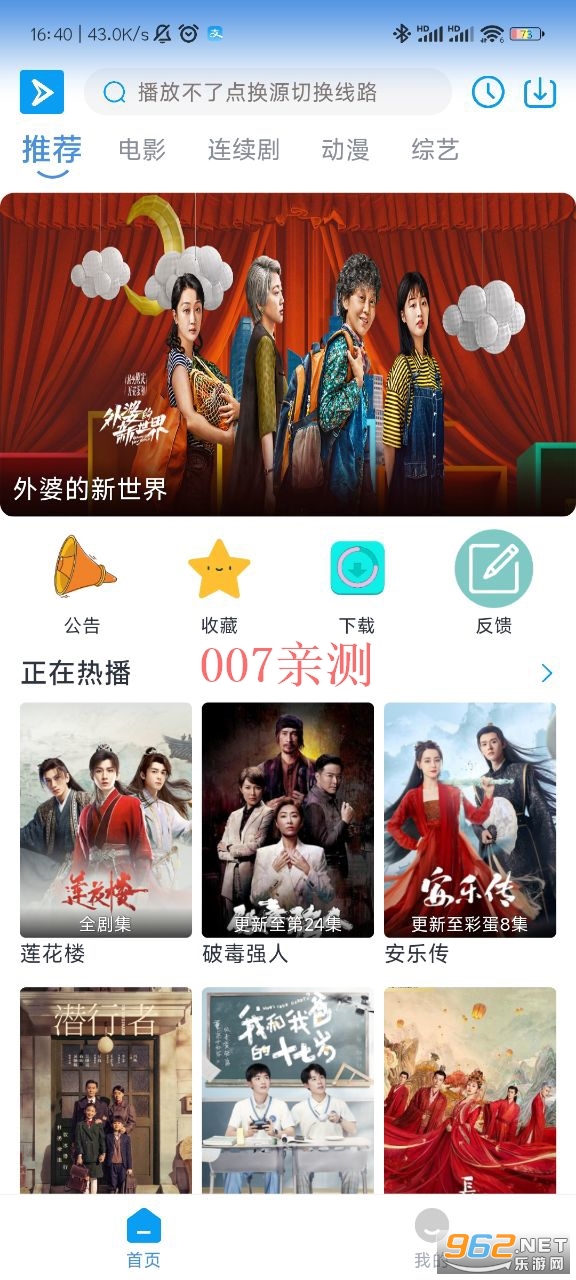Tap the search box for videos
Viewport: 576px width, 1280px height.
268,93
